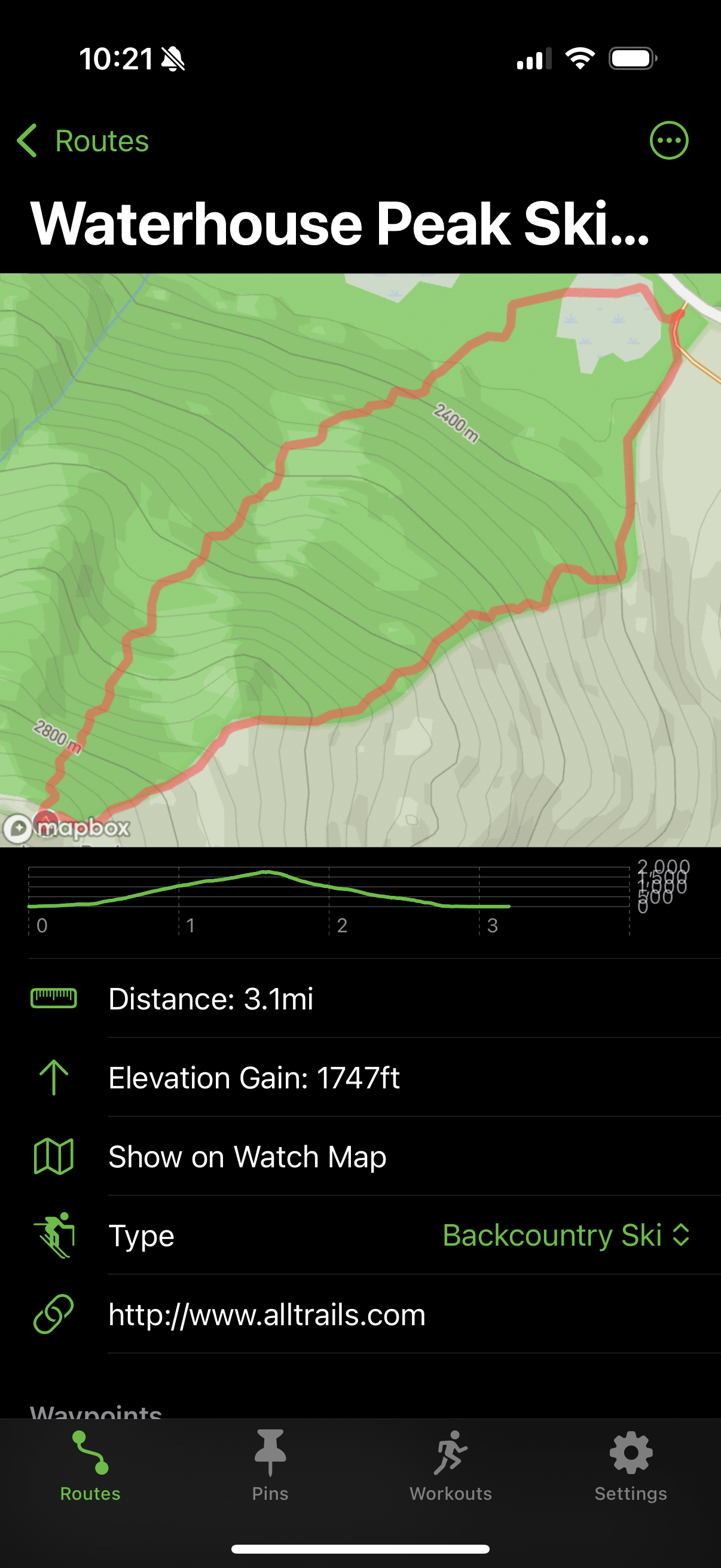Open the Settings tab
Viewport: 721px width, 1568px height.
[630, 1465]
